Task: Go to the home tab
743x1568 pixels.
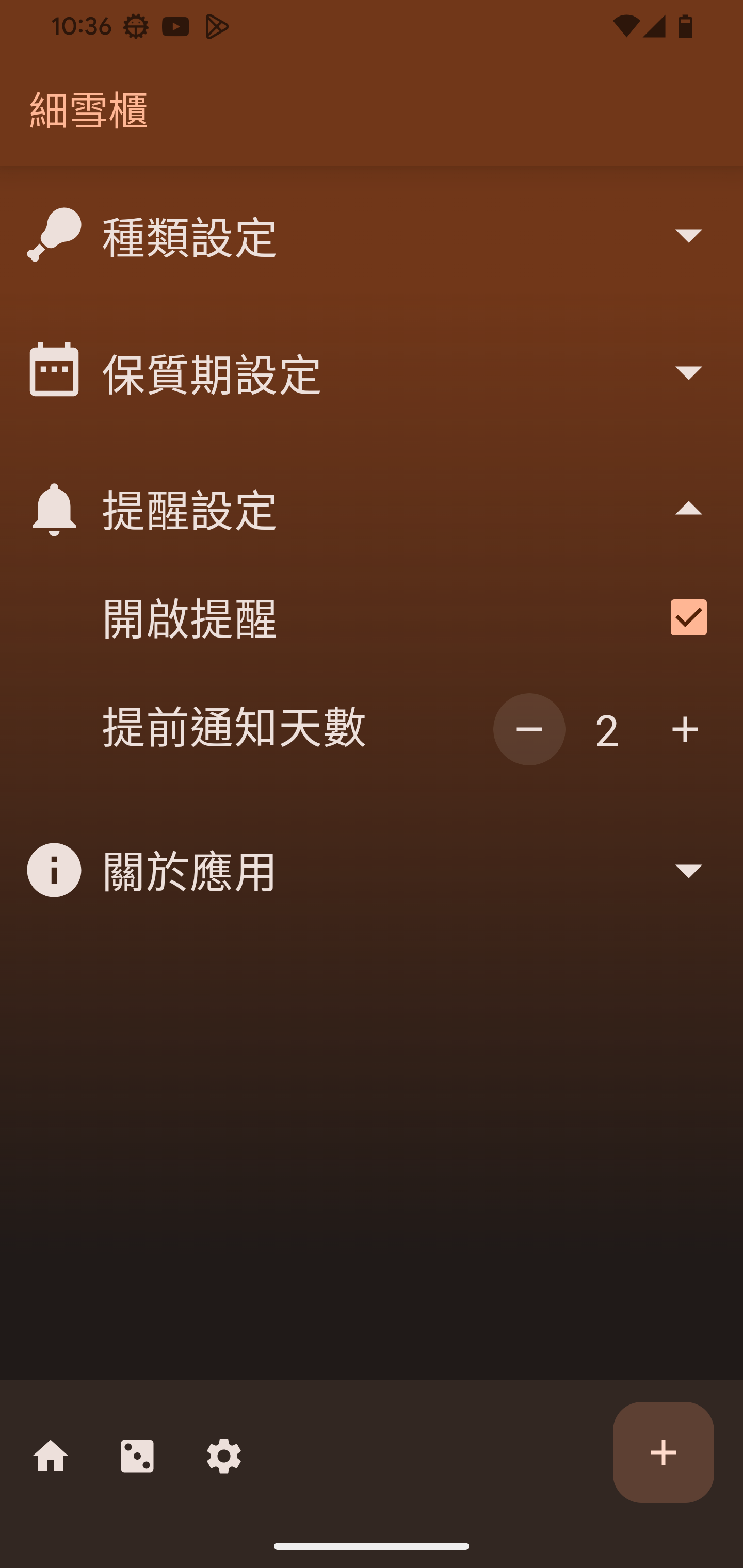Action: coord(51,1456)
